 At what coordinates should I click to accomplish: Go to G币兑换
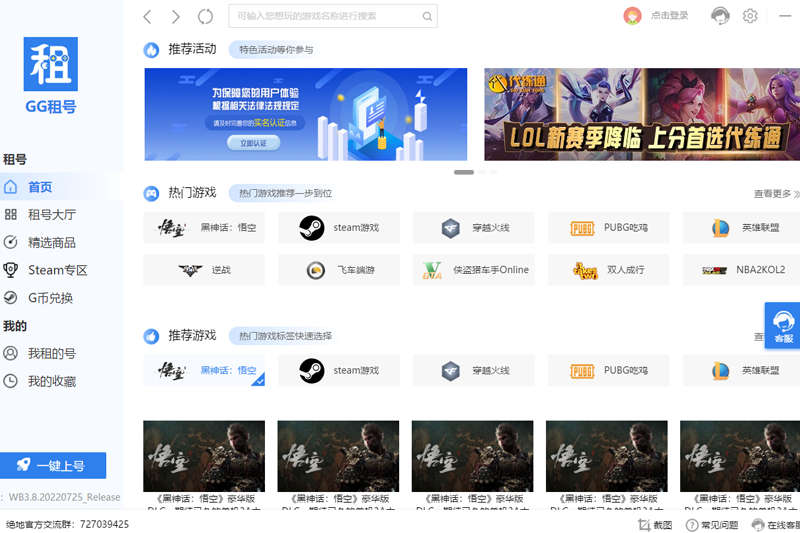click(x=50, y=298)
